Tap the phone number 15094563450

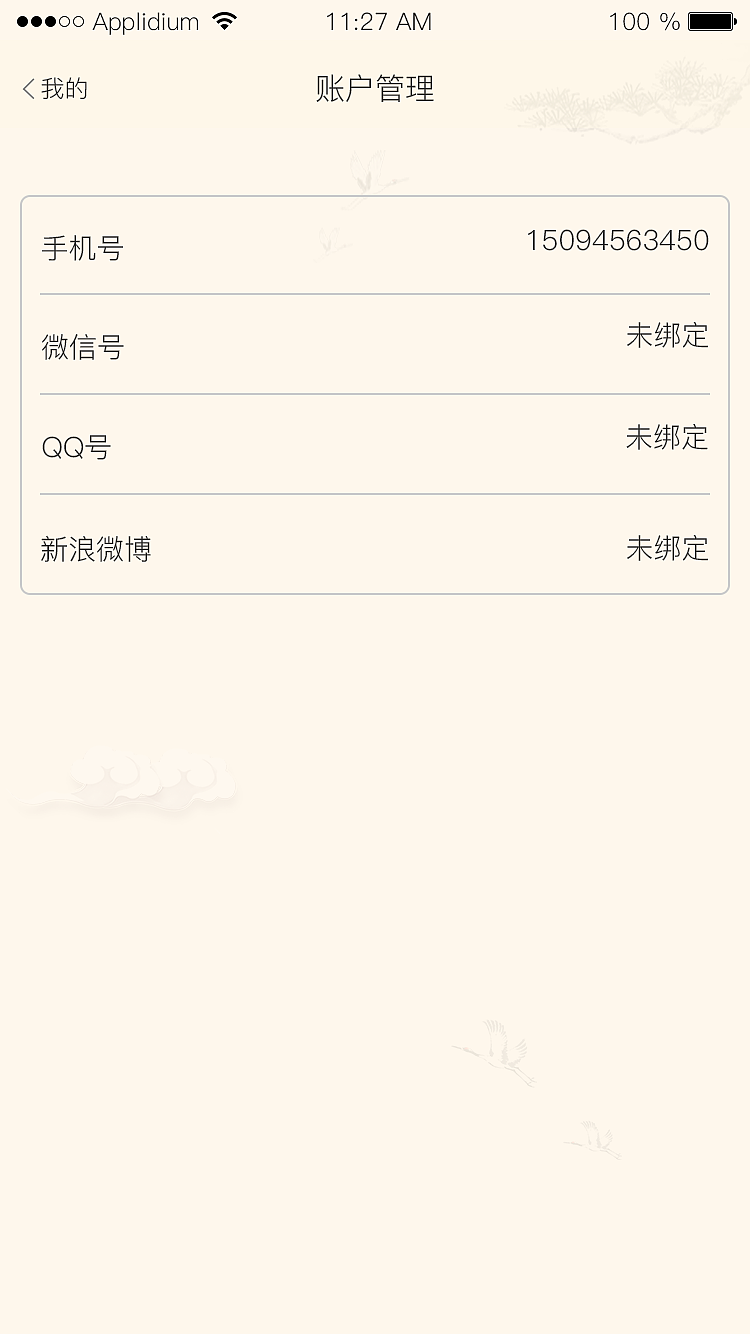click(617, 240)
